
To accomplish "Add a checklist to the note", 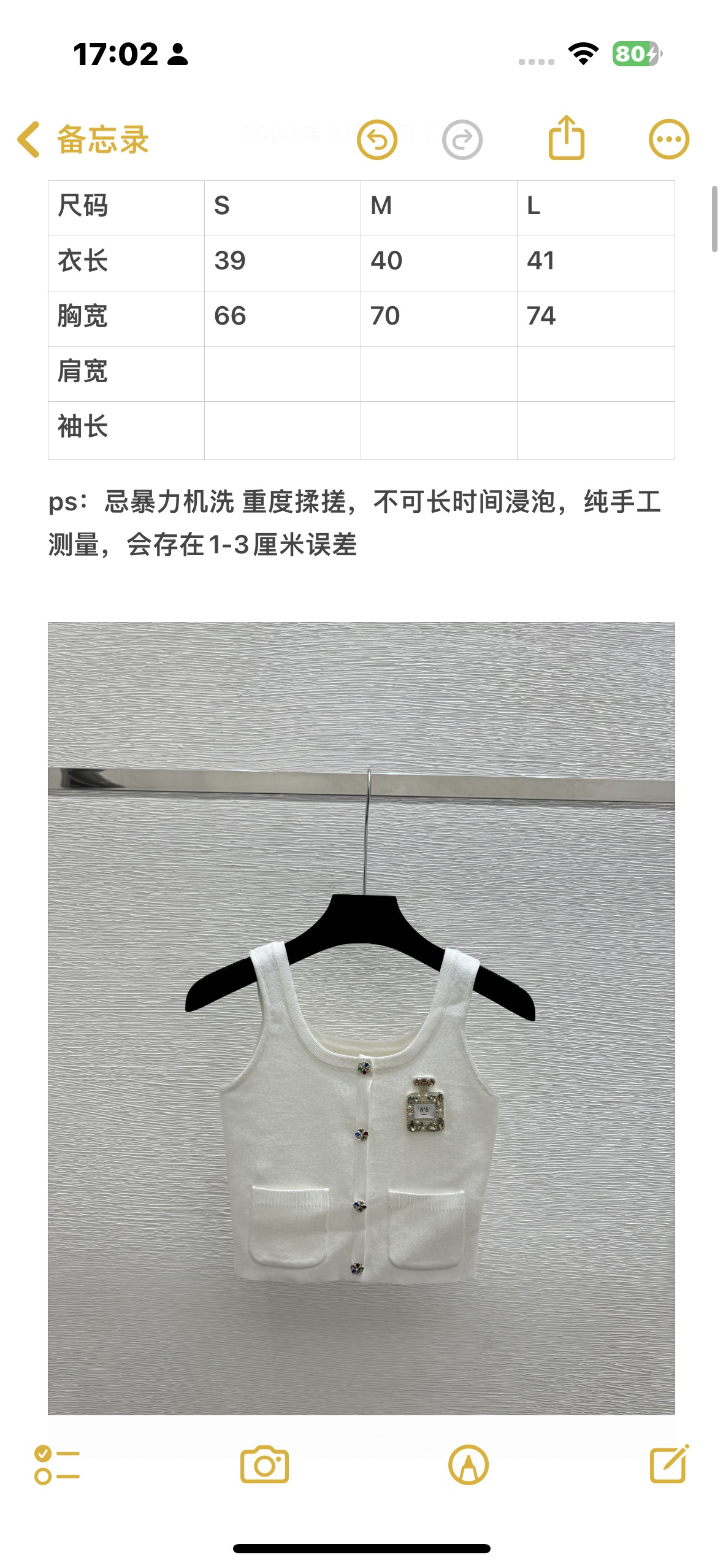I will (56, 1464).
